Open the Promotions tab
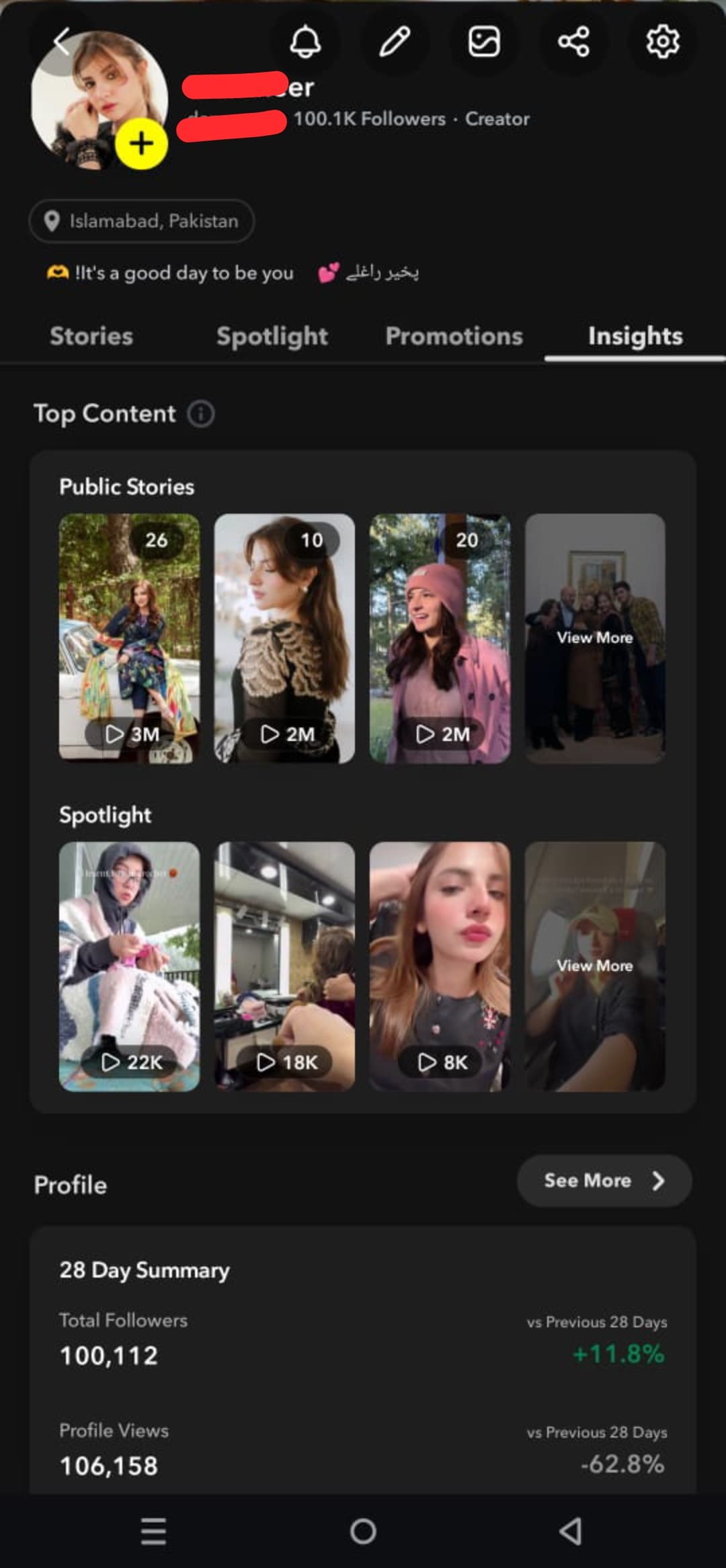This screenshot has width=726, height=1568. (454, 336)
